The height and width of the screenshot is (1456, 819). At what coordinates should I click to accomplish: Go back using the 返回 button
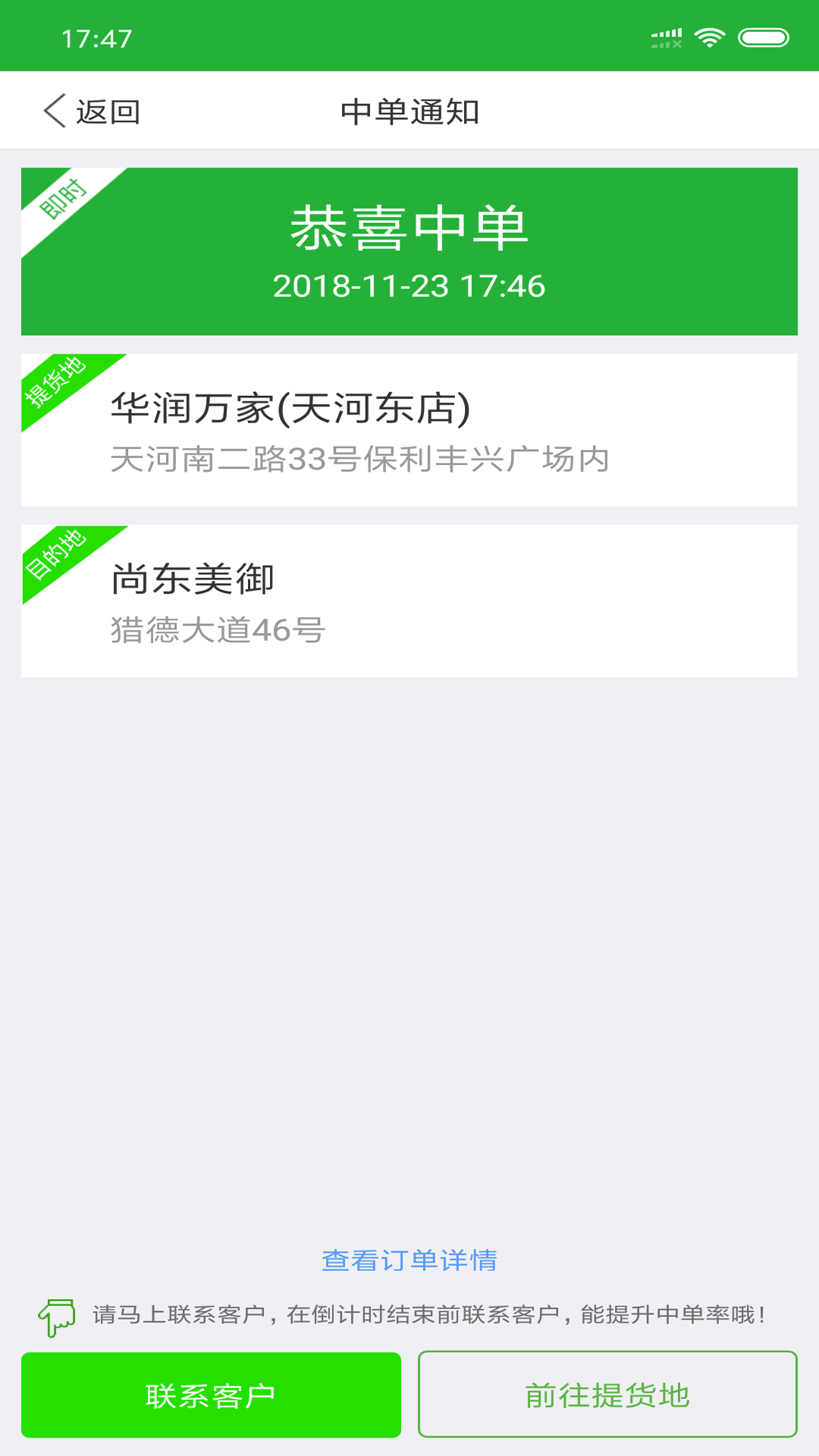point(91,112)
